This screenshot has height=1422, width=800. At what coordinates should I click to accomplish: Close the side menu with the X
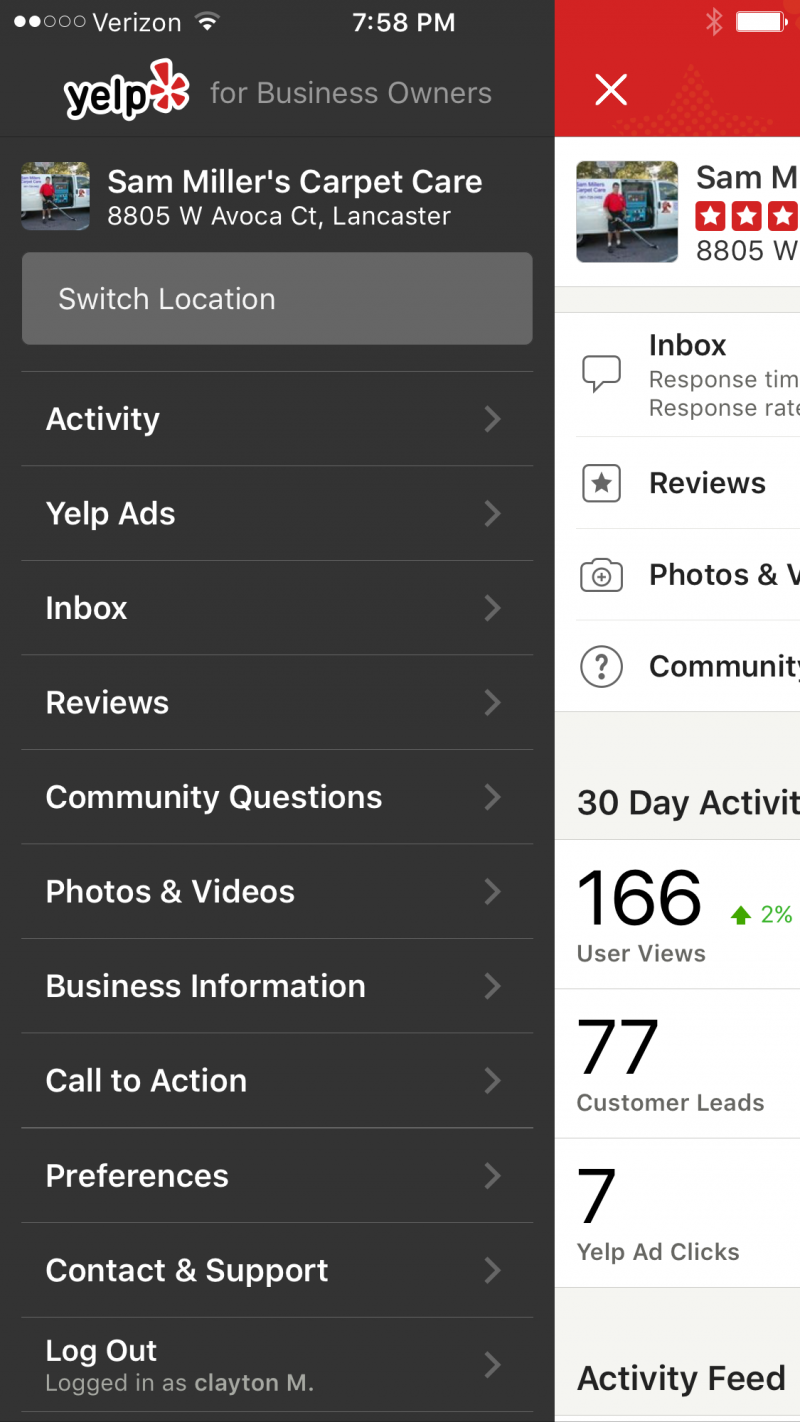pyautogui.click(x=610, y=90)
